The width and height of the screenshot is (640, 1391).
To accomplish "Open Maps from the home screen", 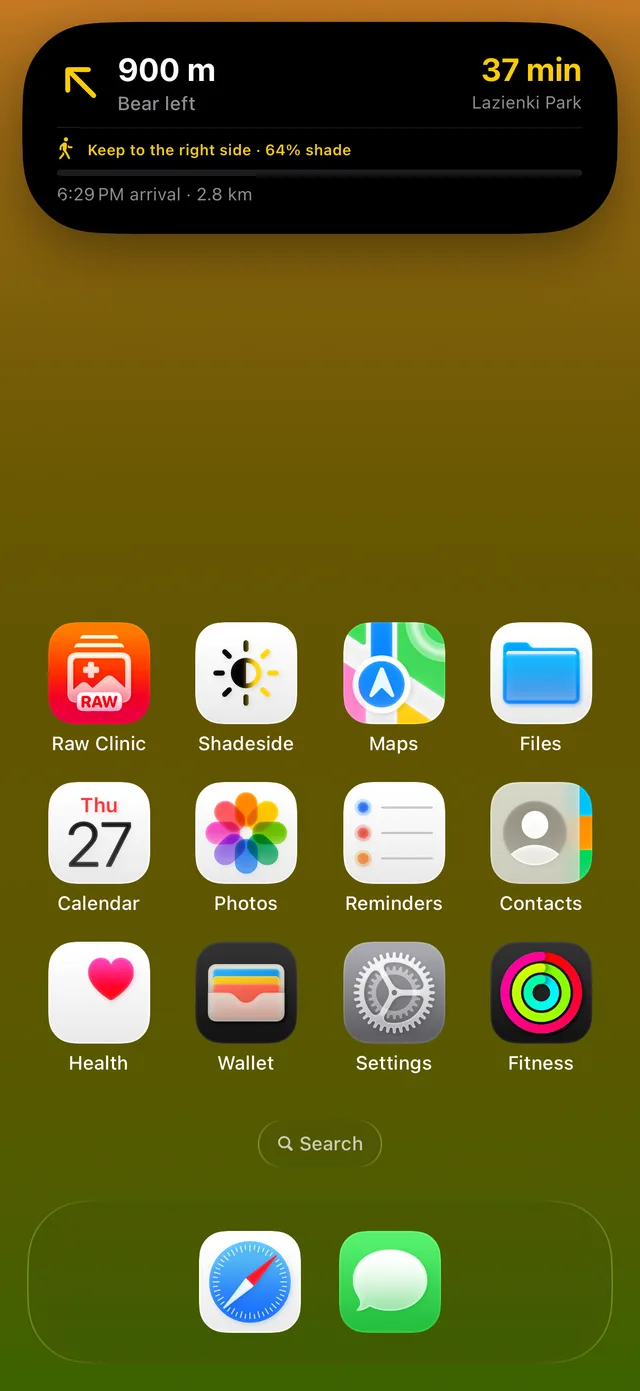I will click(x=394, y=673).
